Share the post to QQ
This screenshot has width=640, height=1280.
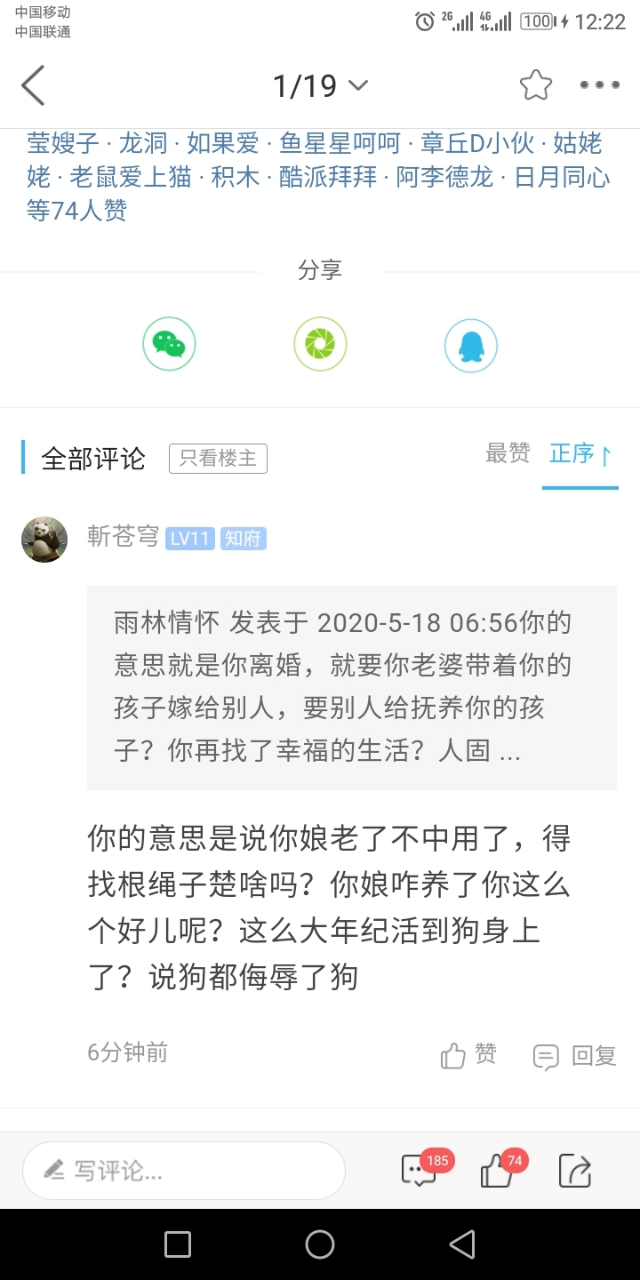coord(470,346)
